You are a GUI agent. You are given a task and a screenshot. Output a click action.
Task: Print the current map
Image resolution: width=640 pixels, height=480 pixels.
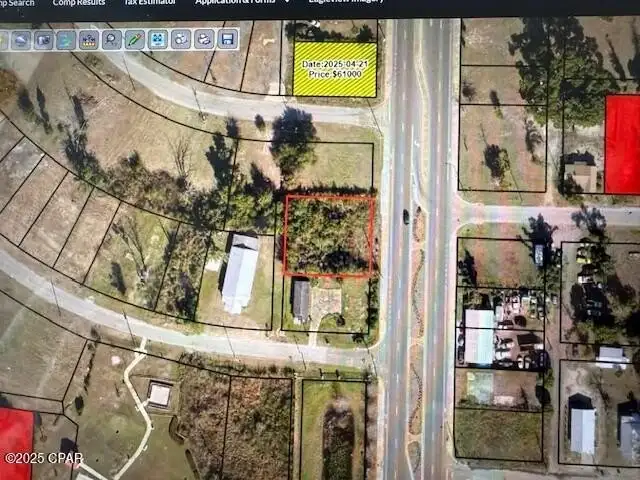point(204,40)
